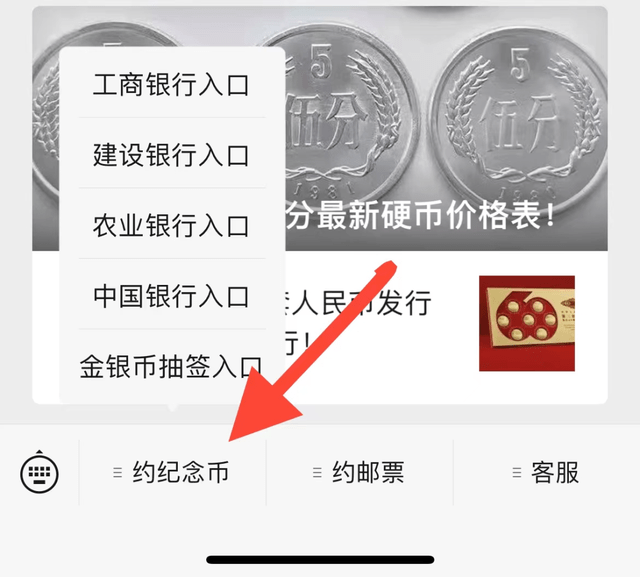
Task: Choose 农业银行入口 option
Action: [x=171, y=225]
